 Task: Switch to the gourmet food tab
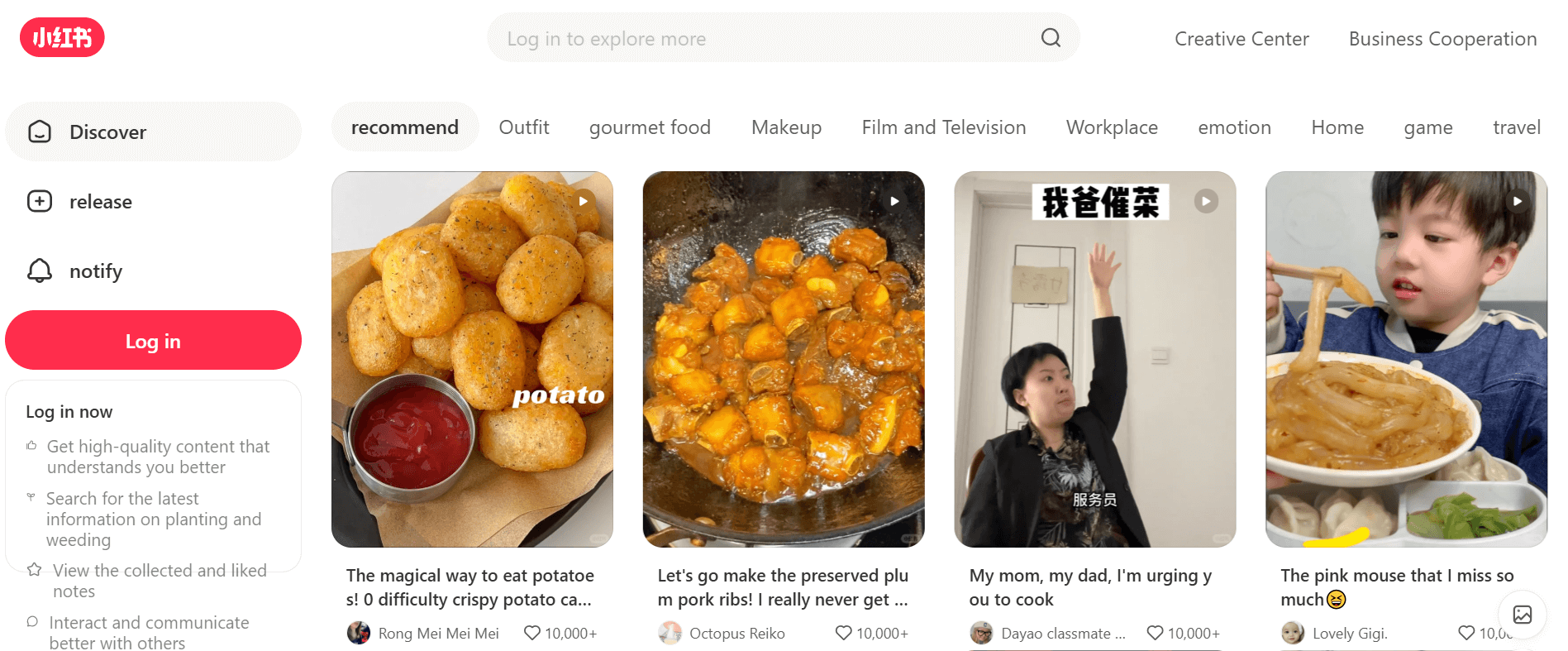(x=650, y=127)
